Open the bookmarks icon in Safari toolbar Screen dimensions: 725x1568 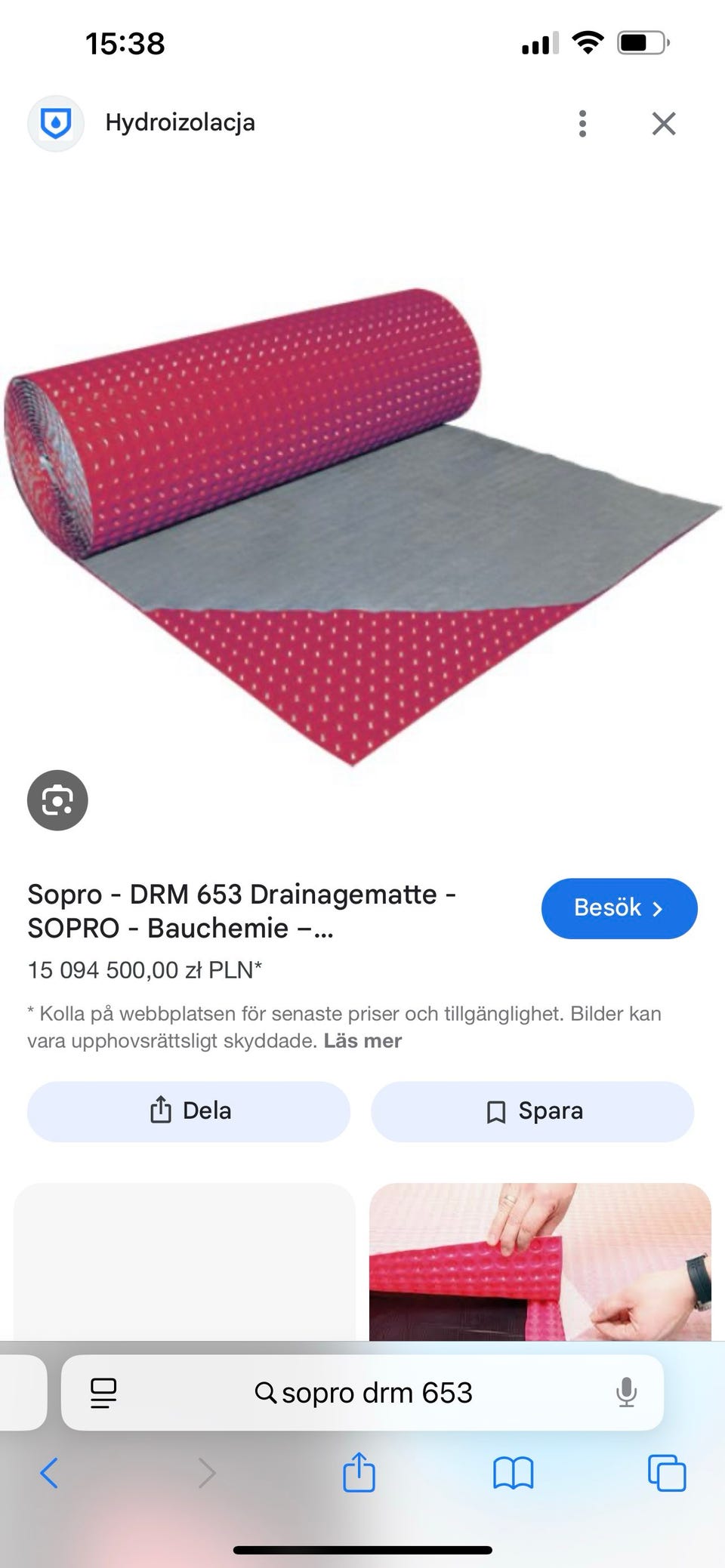[x=512, y=1473]
